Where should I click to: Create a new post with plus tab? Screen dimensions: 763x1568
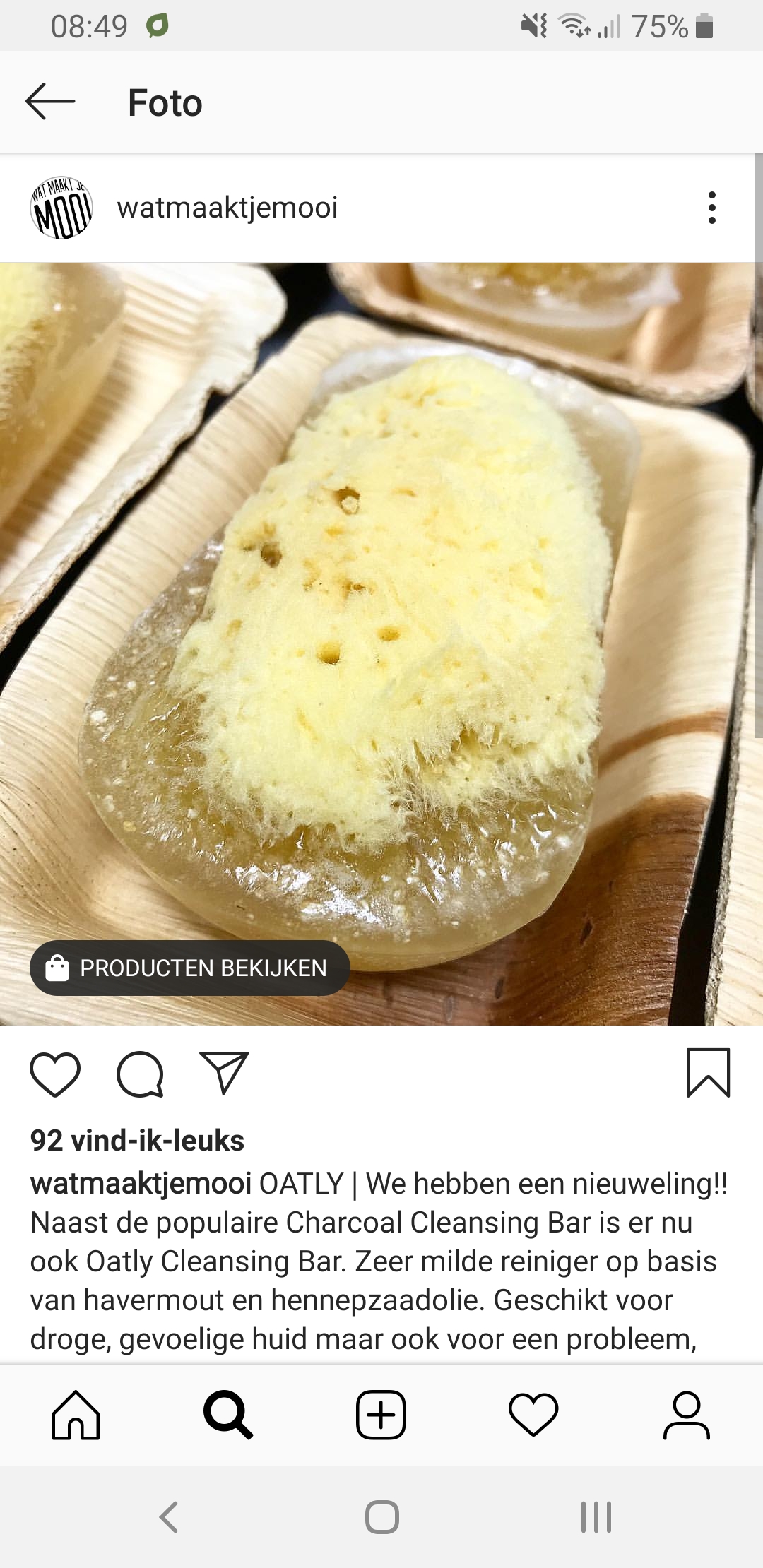click(381, 1415)
